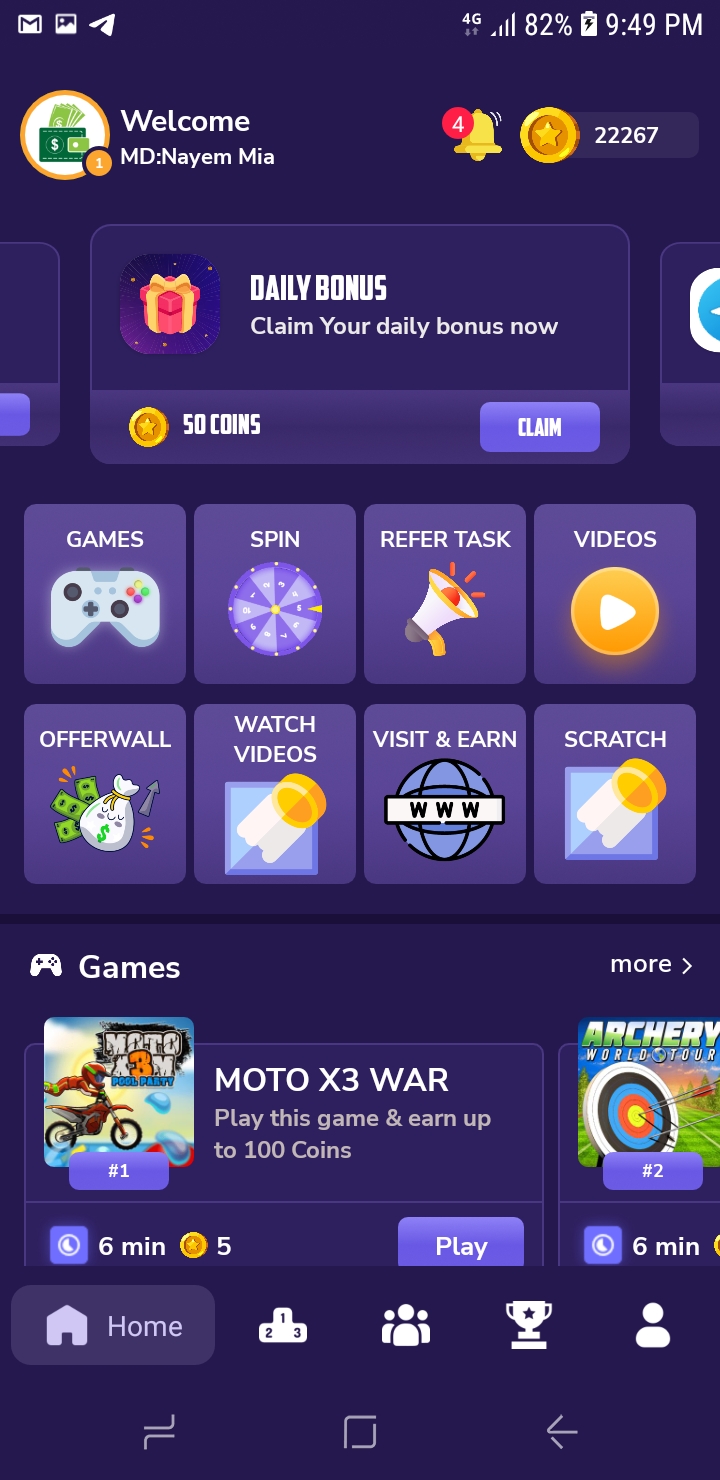Open the Visit & Earn tile
Image resolution: width=720 pixels, height=1480 pixels.
point(445,794)
